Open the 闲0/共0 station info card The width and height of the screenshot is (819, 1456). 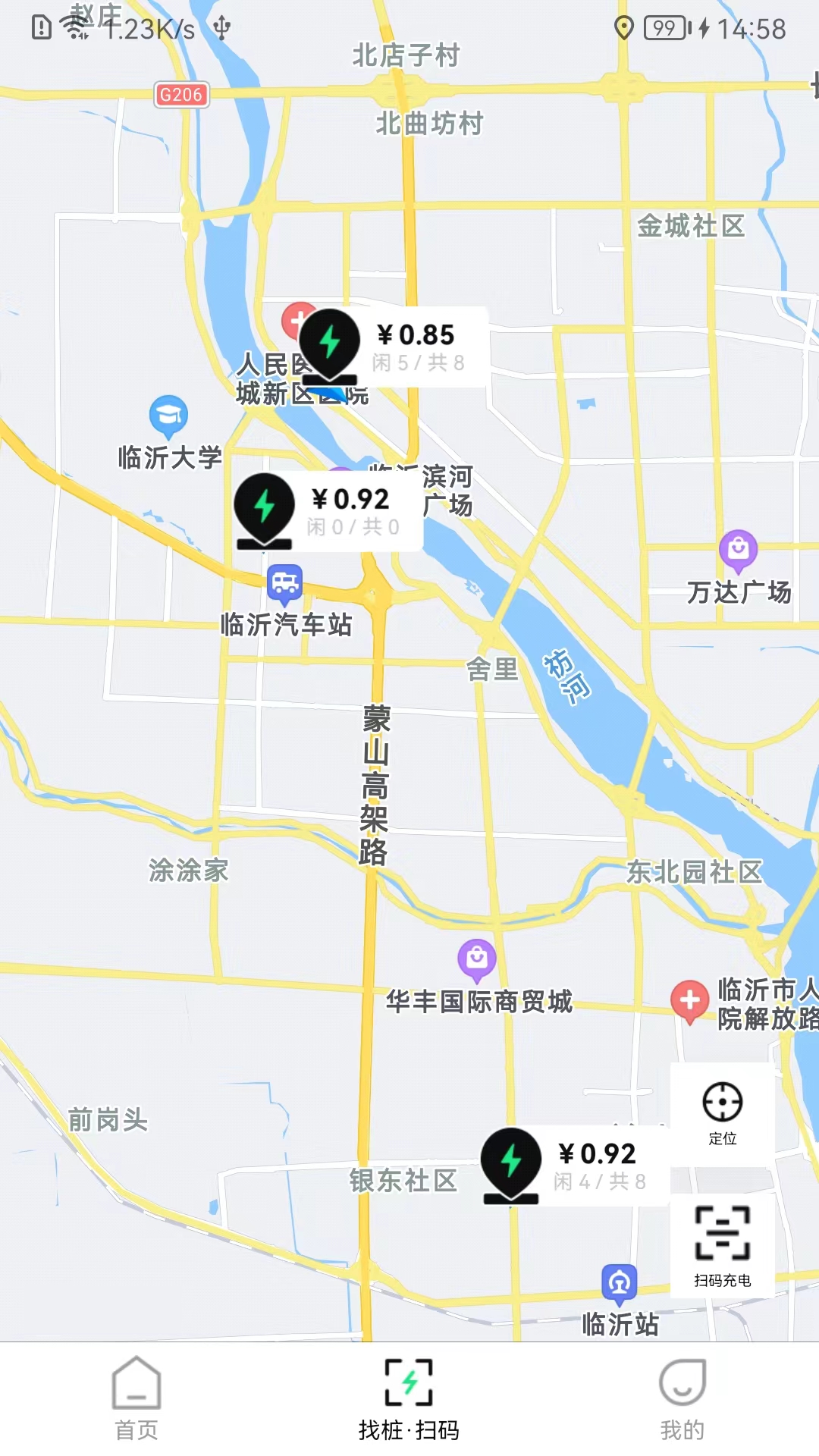click(x=353, y=524)
